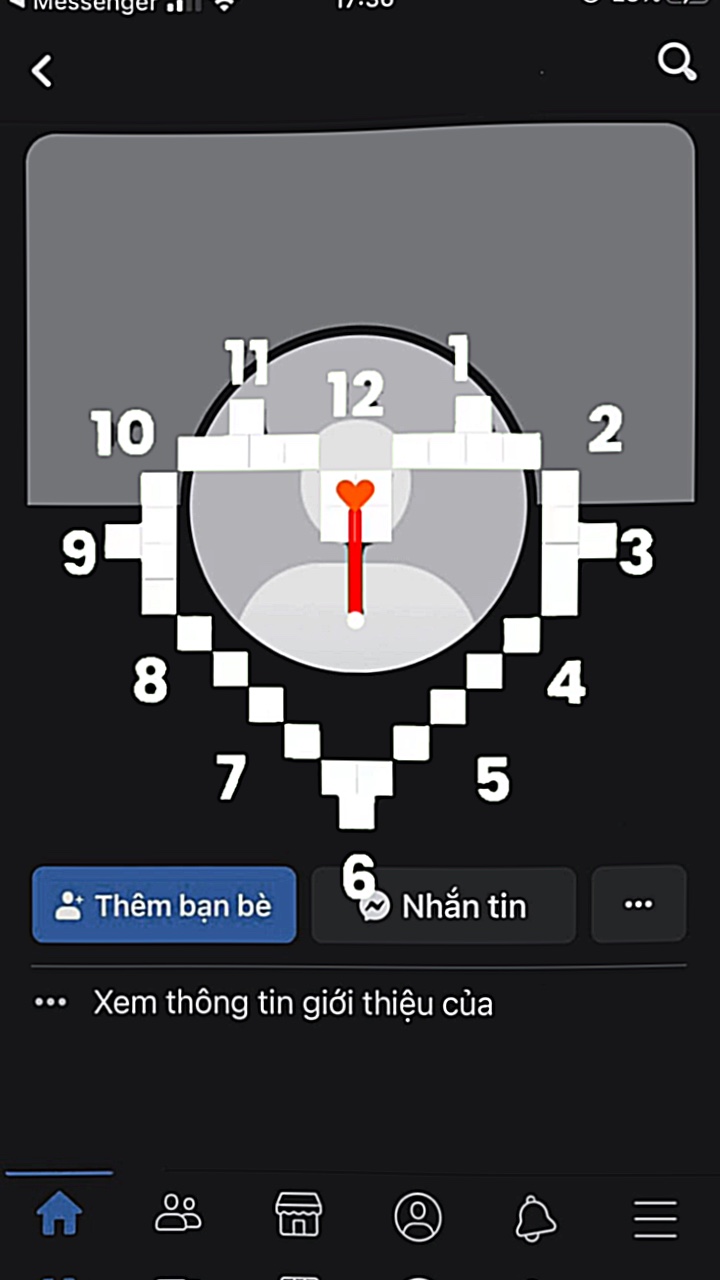720x1280 pixels.
Task: View Xem thông tin giới thiệu details
Action: [292, 1003]
